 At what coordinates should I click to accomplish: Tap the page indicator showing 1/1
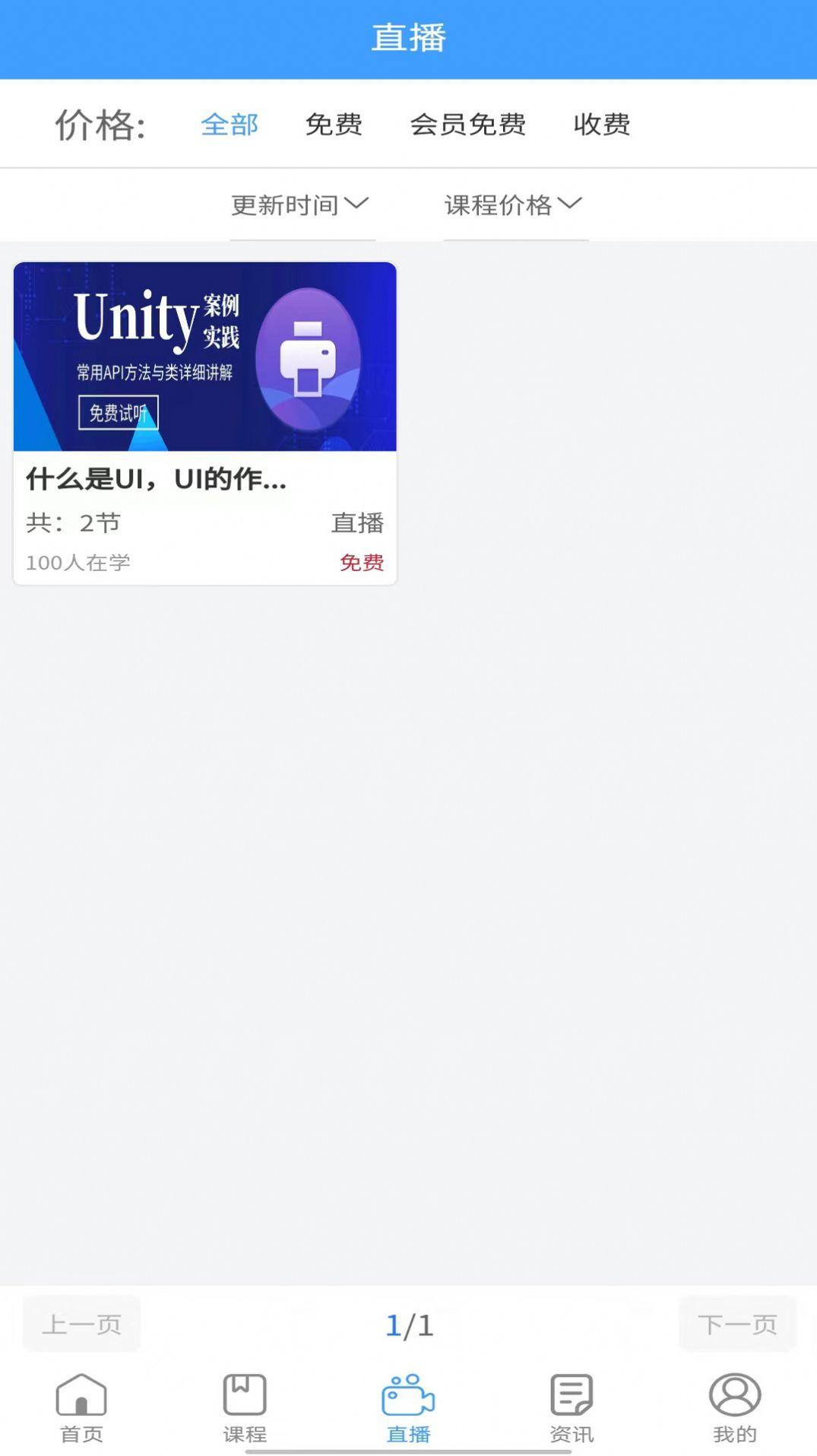point(408,1323)
